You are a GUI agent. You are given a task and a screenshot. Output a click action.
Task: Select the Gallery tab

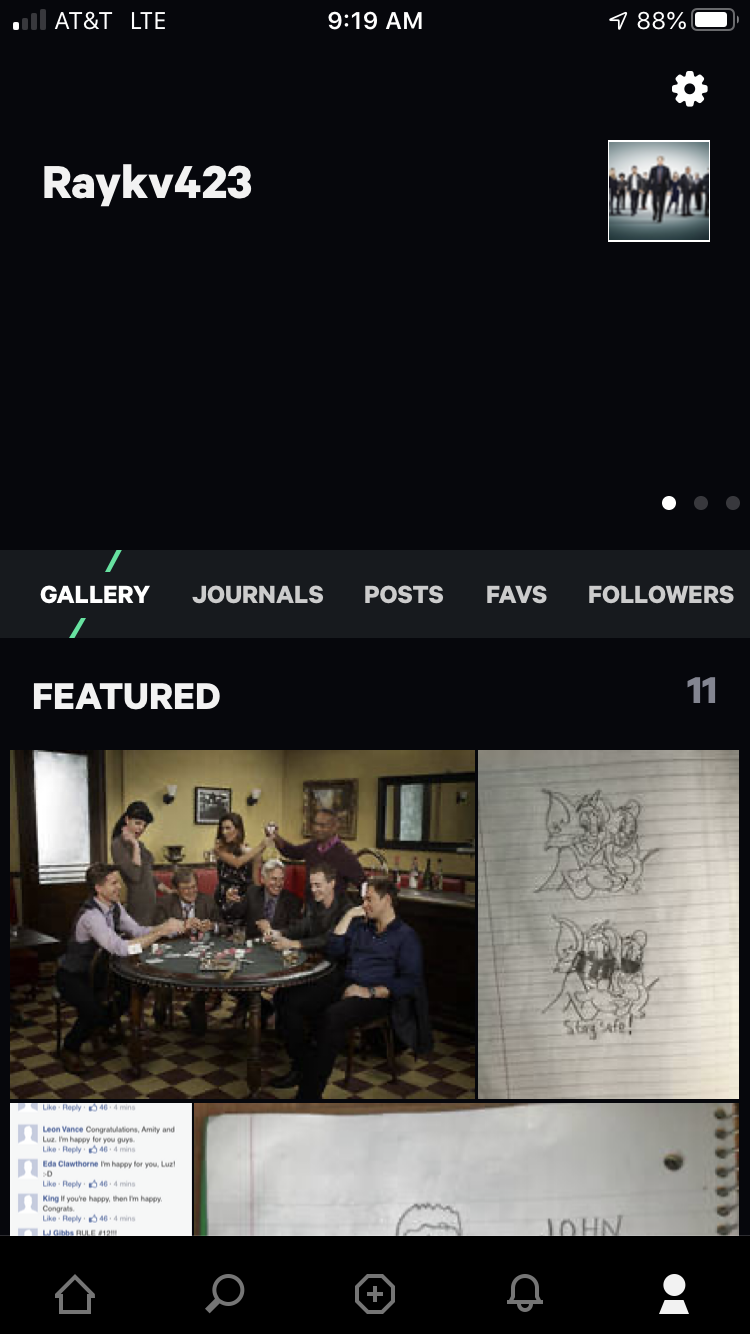[x=94, y=594]
